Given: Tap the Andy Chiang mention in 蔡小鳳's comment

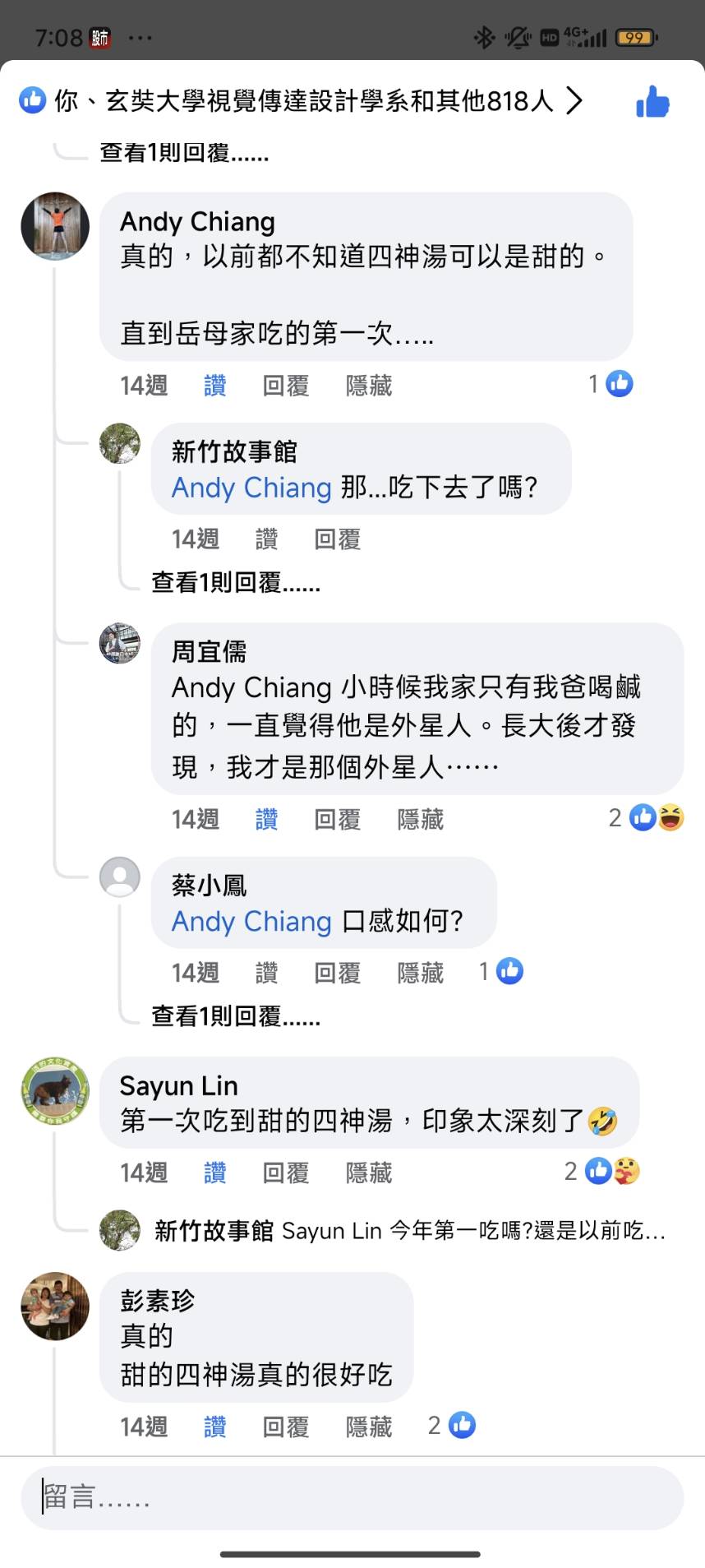Looking at the screenshot, I should pyautogui.click(x=251, y=922).
